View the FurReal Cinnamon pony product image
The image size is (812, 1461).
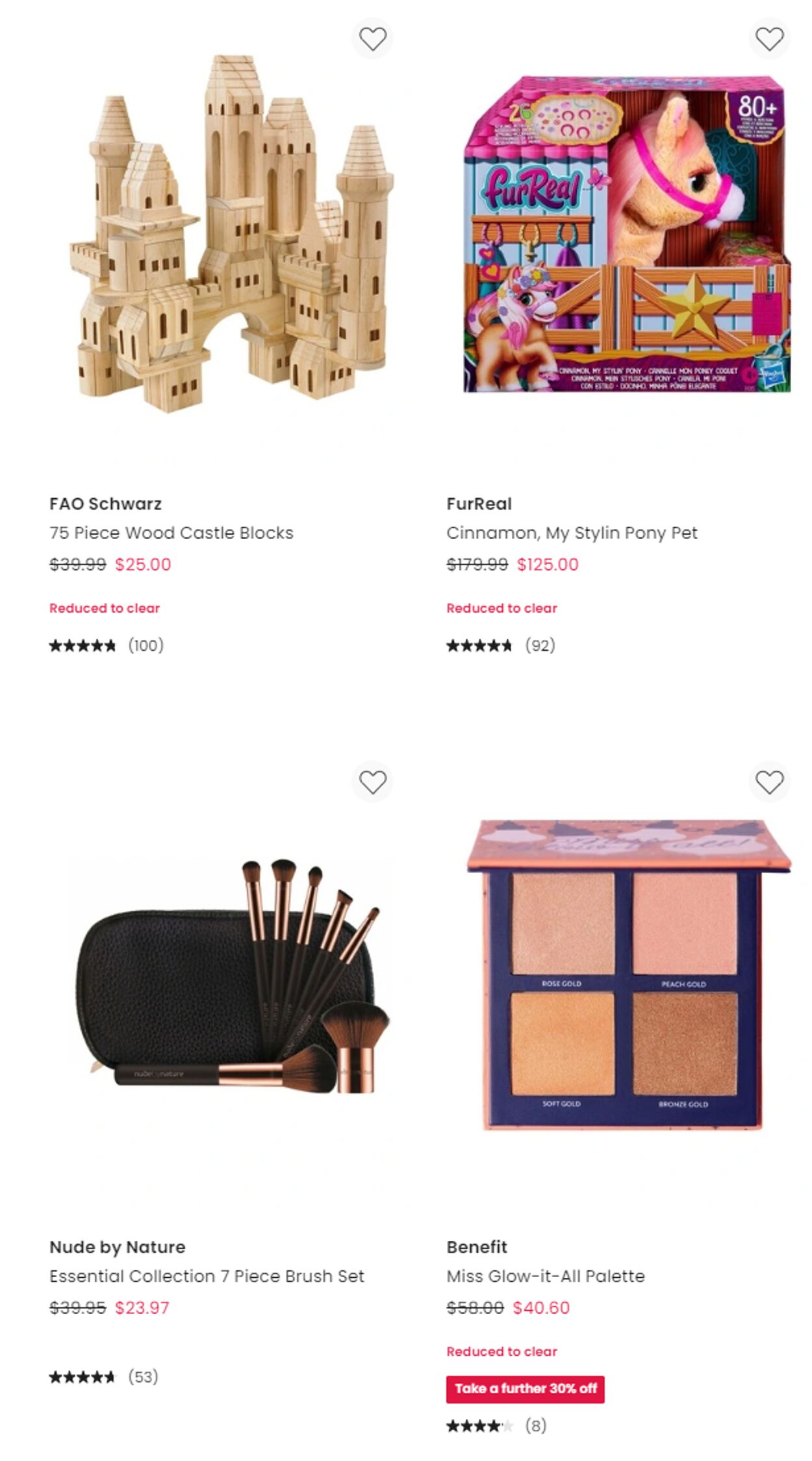tap(627, 234)
